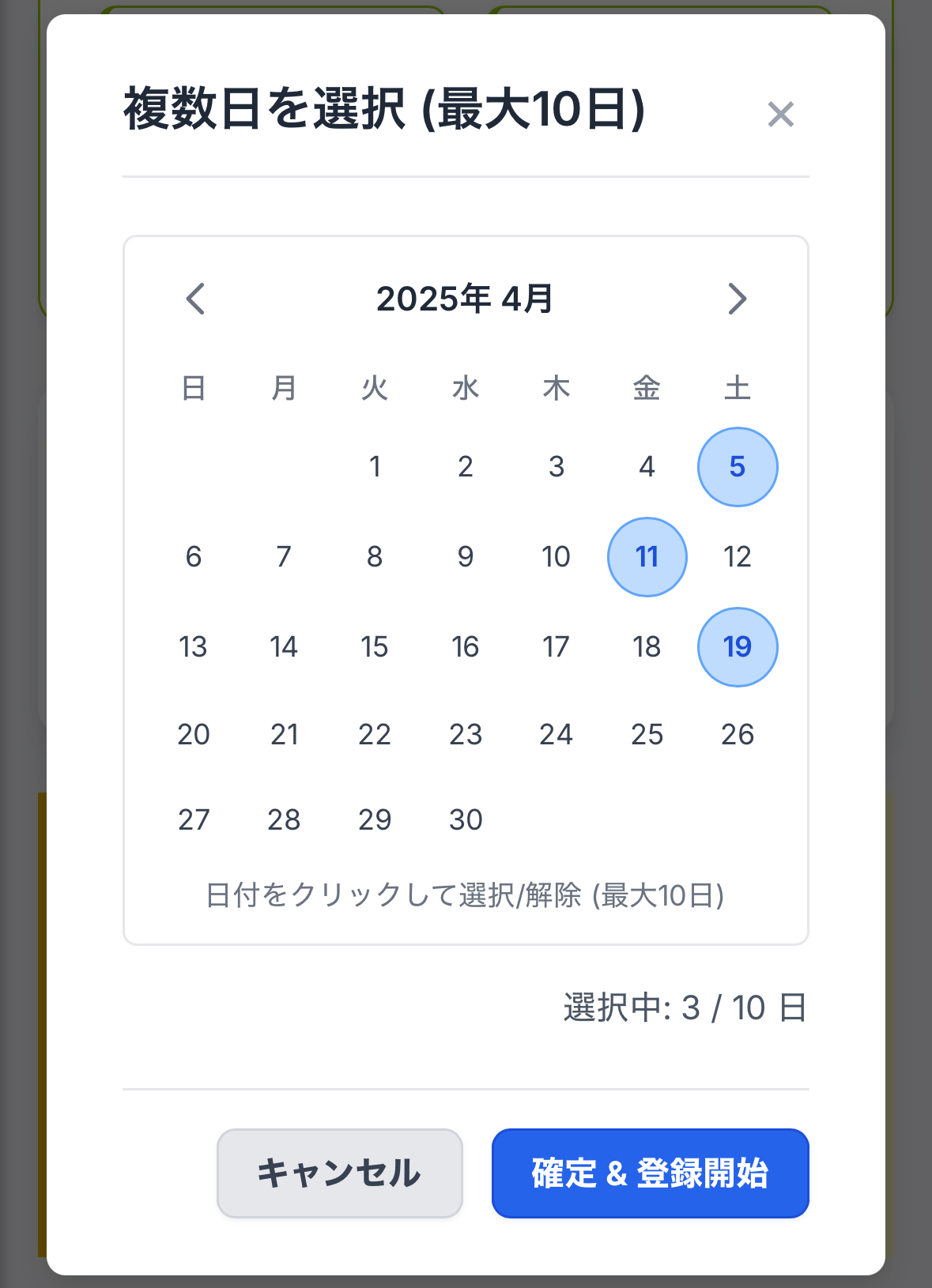932x1288 pixels.
Task: Go to the previous month with left chevron
Action: tap(194, 299)
